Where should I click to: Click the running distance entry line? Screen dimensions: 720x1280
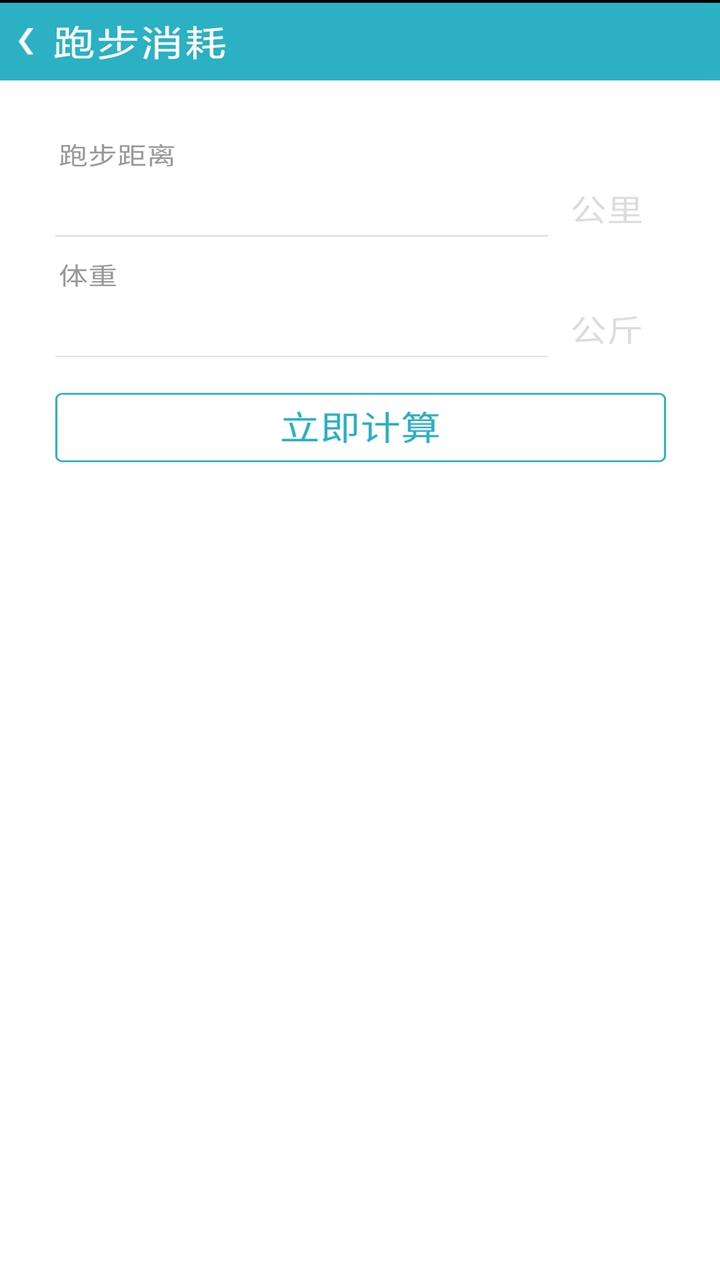(x=300, y=210)
